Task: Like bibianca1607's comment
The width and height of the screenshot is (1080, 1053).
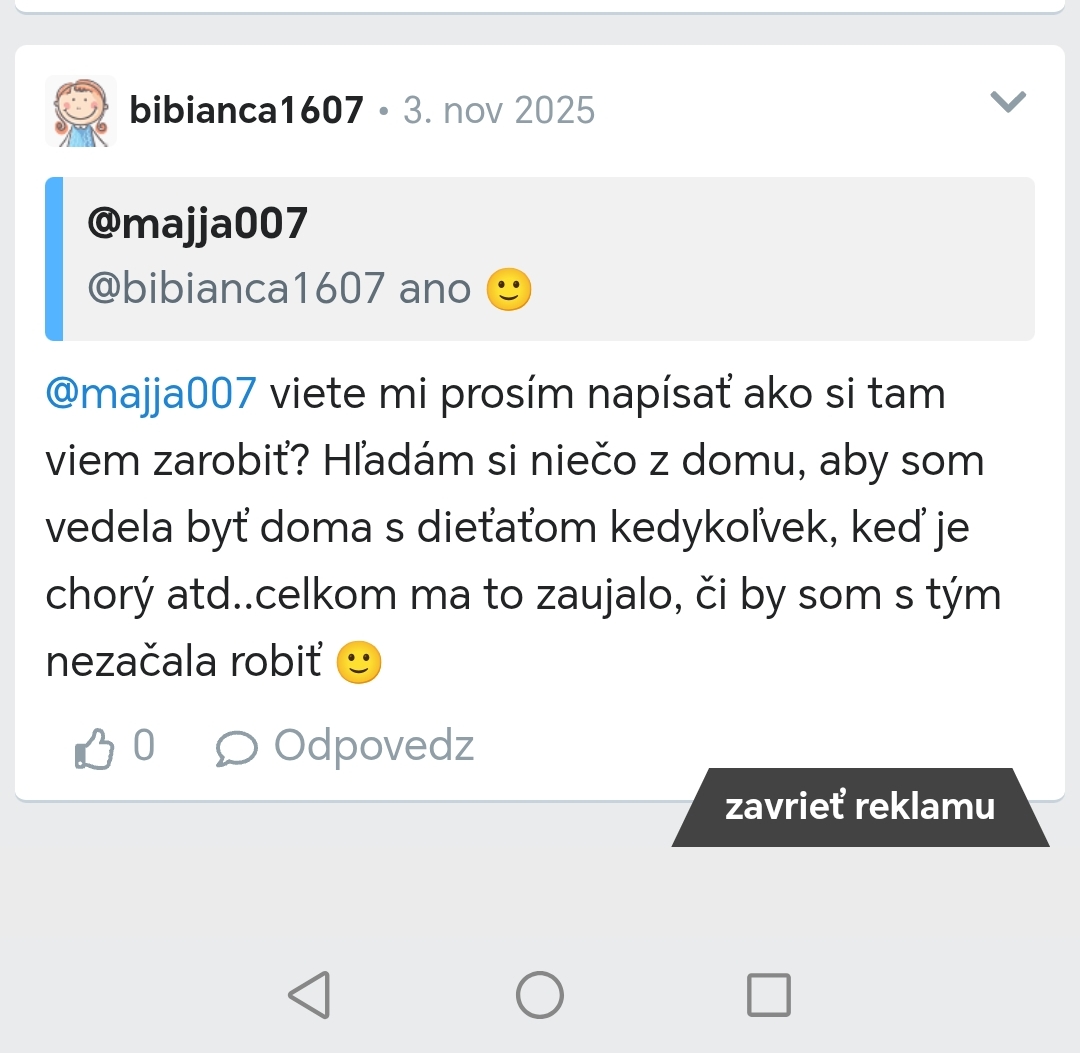Action: pos(95,748)
